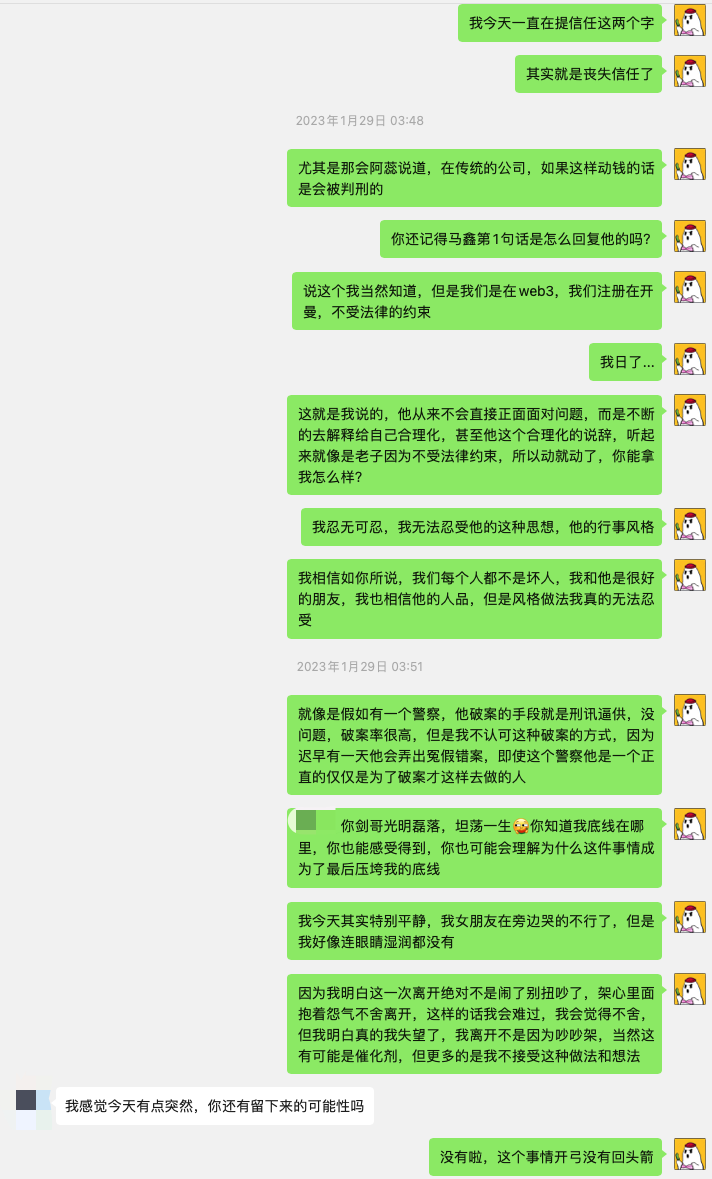Open blurred sender avatar beside '我感觉今天有点突然'
This screenshot has width=712, height=1179.
(34, 1107)
